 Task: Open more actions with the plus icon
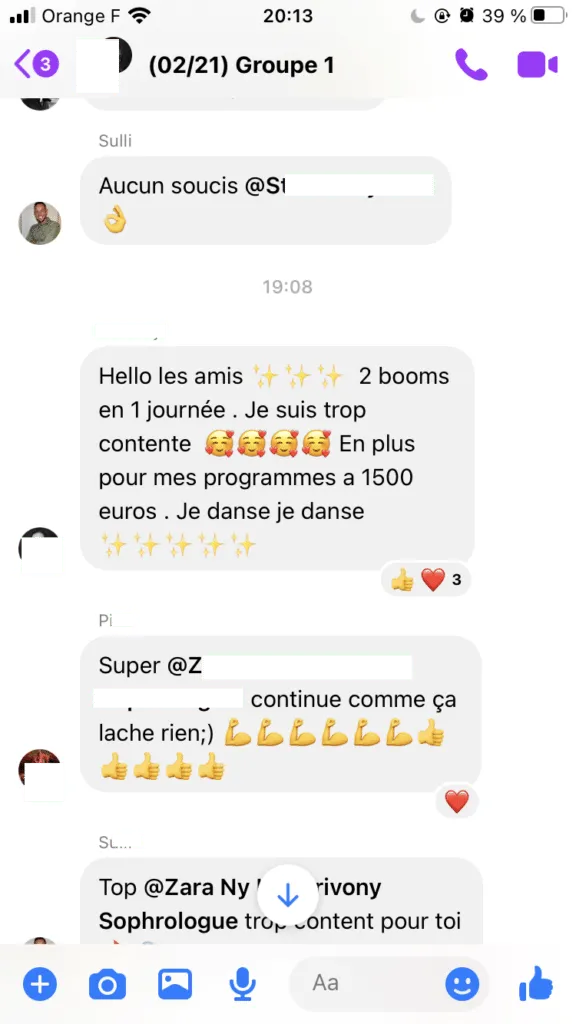click(x=40, y=984)
